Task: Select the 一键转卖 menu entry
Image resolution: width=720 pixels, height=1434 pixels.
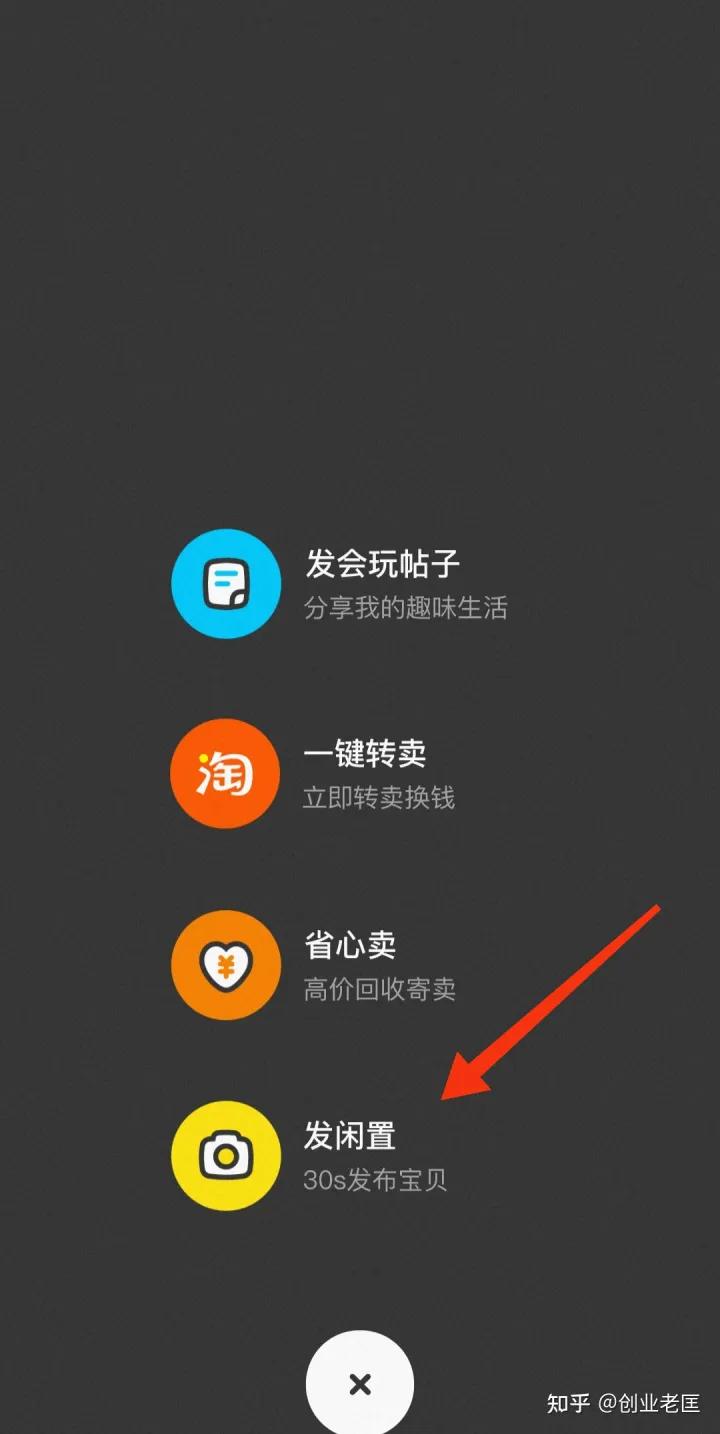Action: coord(365,754)
